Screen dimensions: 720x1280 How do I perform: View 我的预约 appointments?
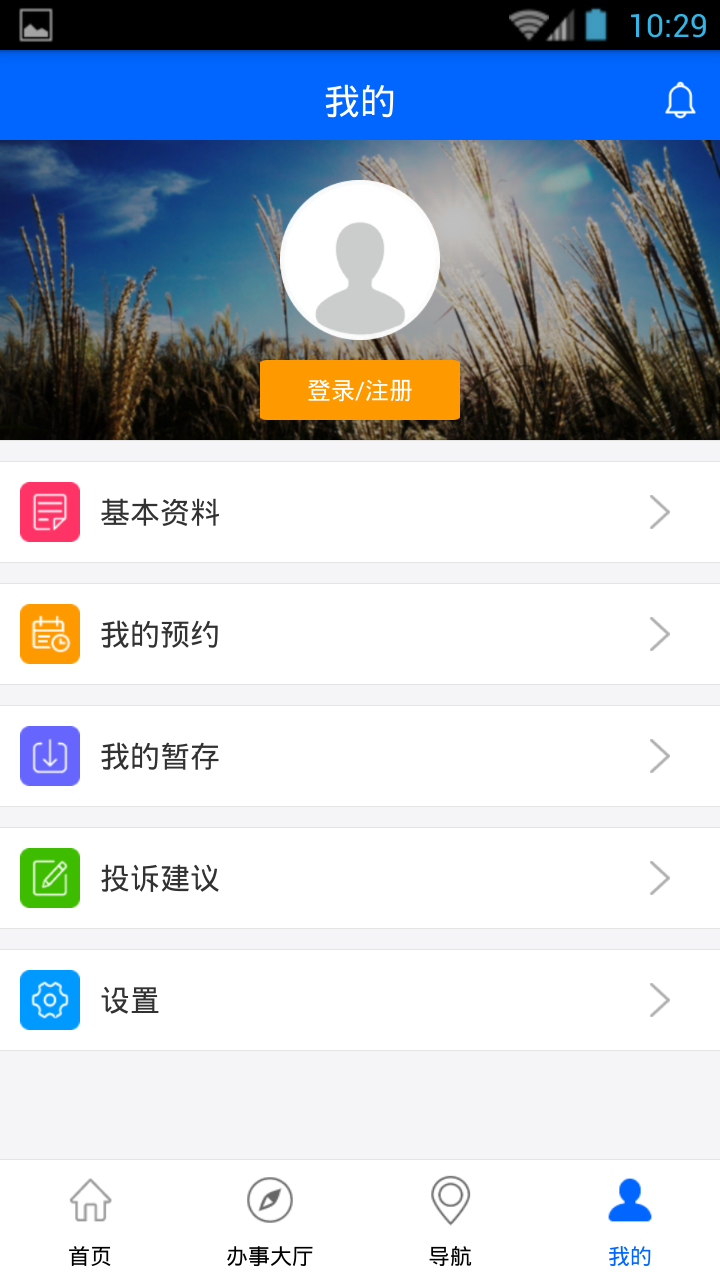point(360,634)
